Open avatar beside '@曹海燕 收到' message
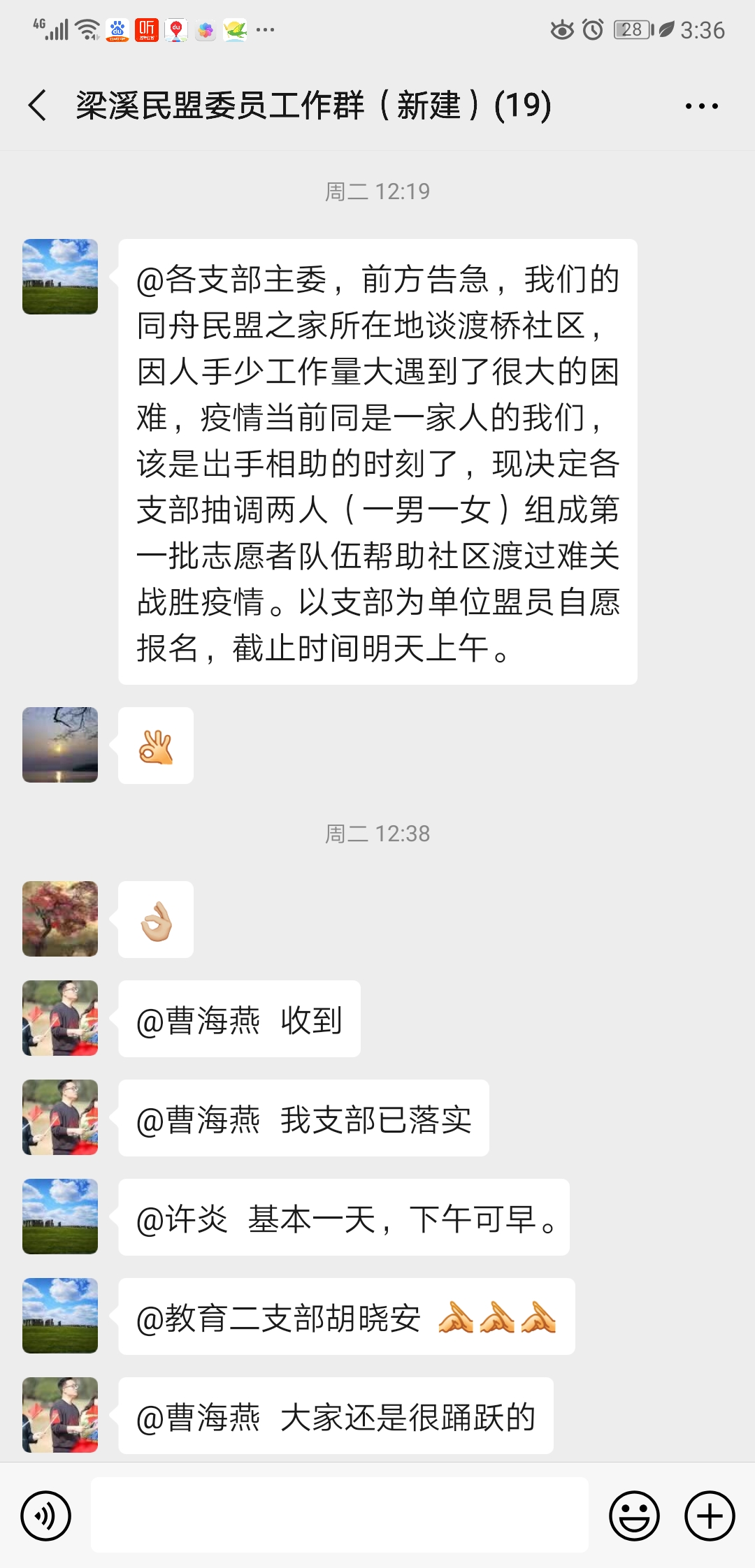 point(60,1017)
